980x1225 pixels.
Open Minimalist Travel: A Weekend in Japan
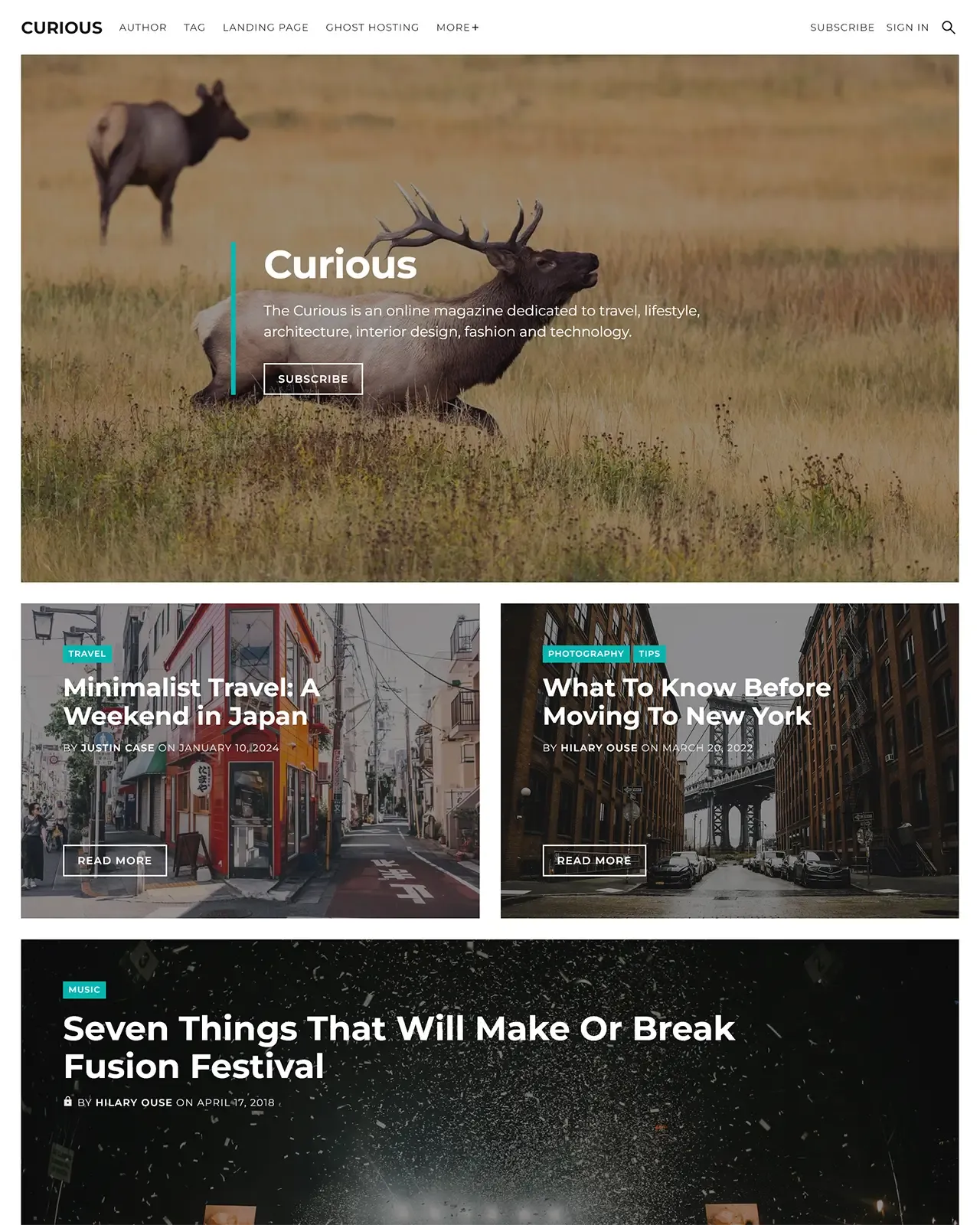click(190, 701)
